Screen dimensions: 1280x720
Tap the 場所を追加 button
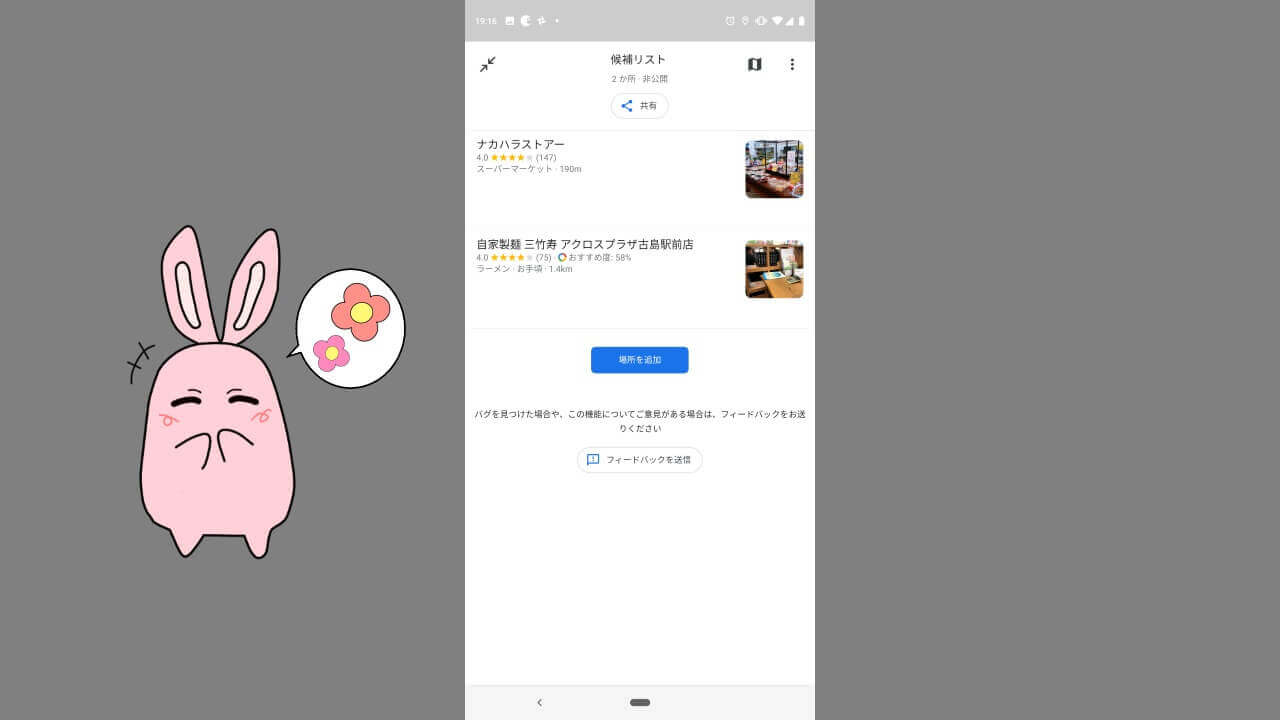coord(639,360)
